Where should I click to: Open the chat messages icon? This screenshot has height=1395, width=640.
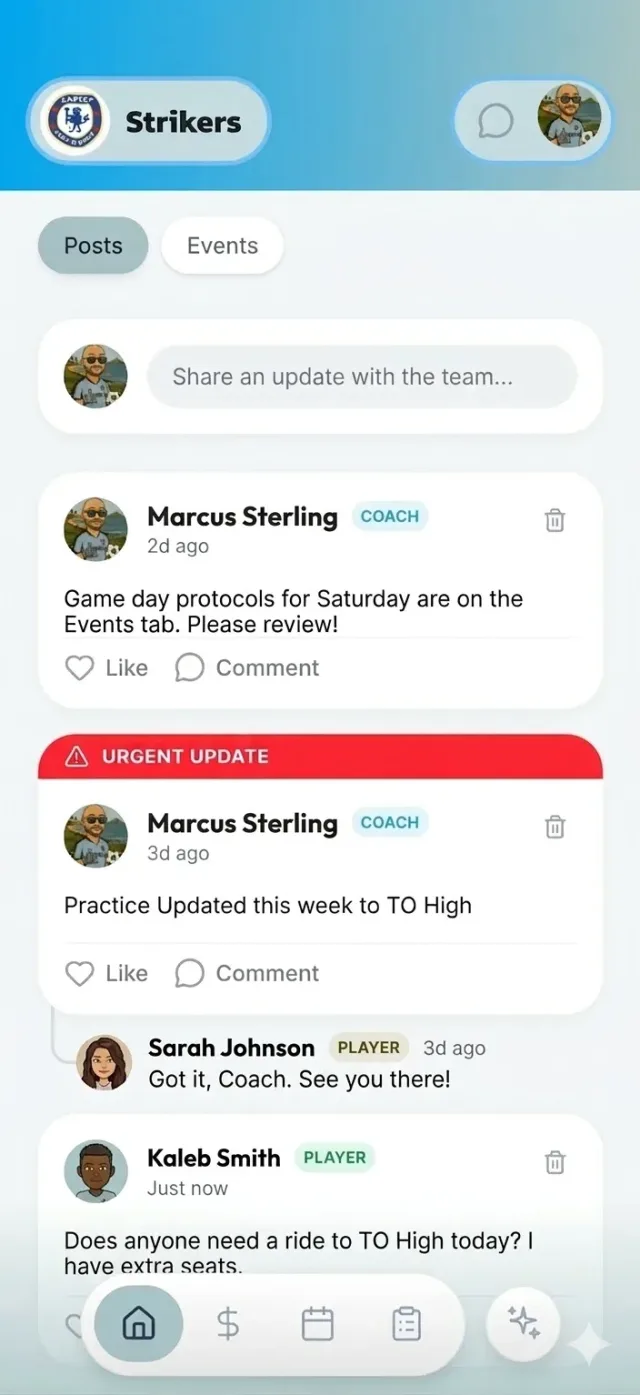495,121
